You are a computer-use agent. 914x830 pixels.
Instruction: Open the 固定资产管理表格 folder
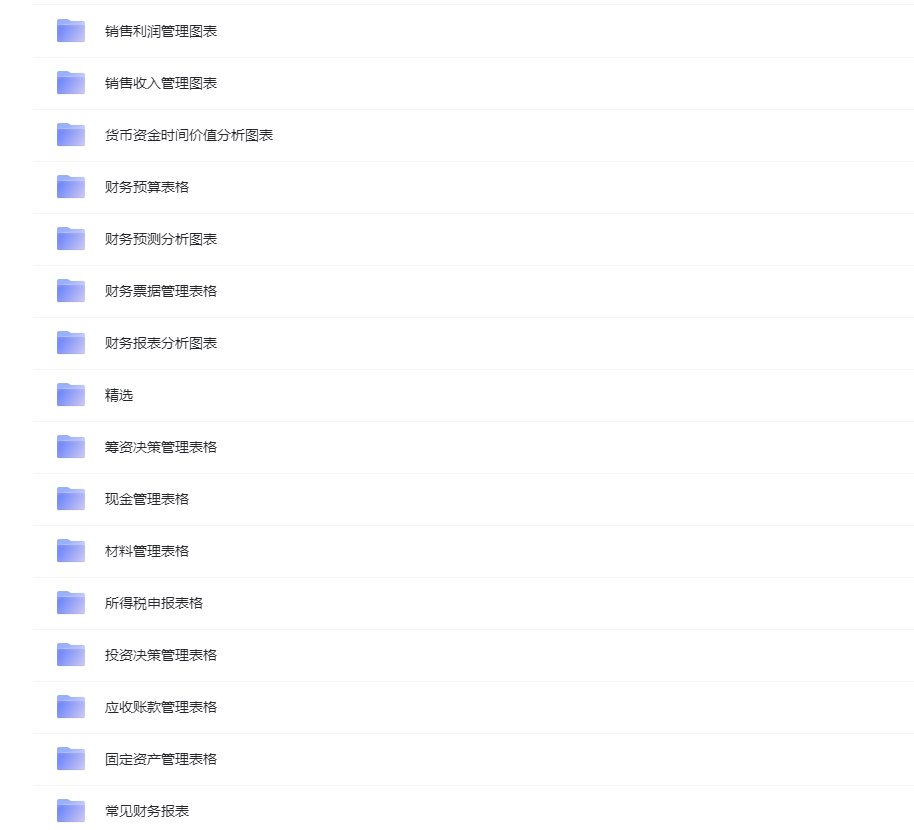[160, 759]
